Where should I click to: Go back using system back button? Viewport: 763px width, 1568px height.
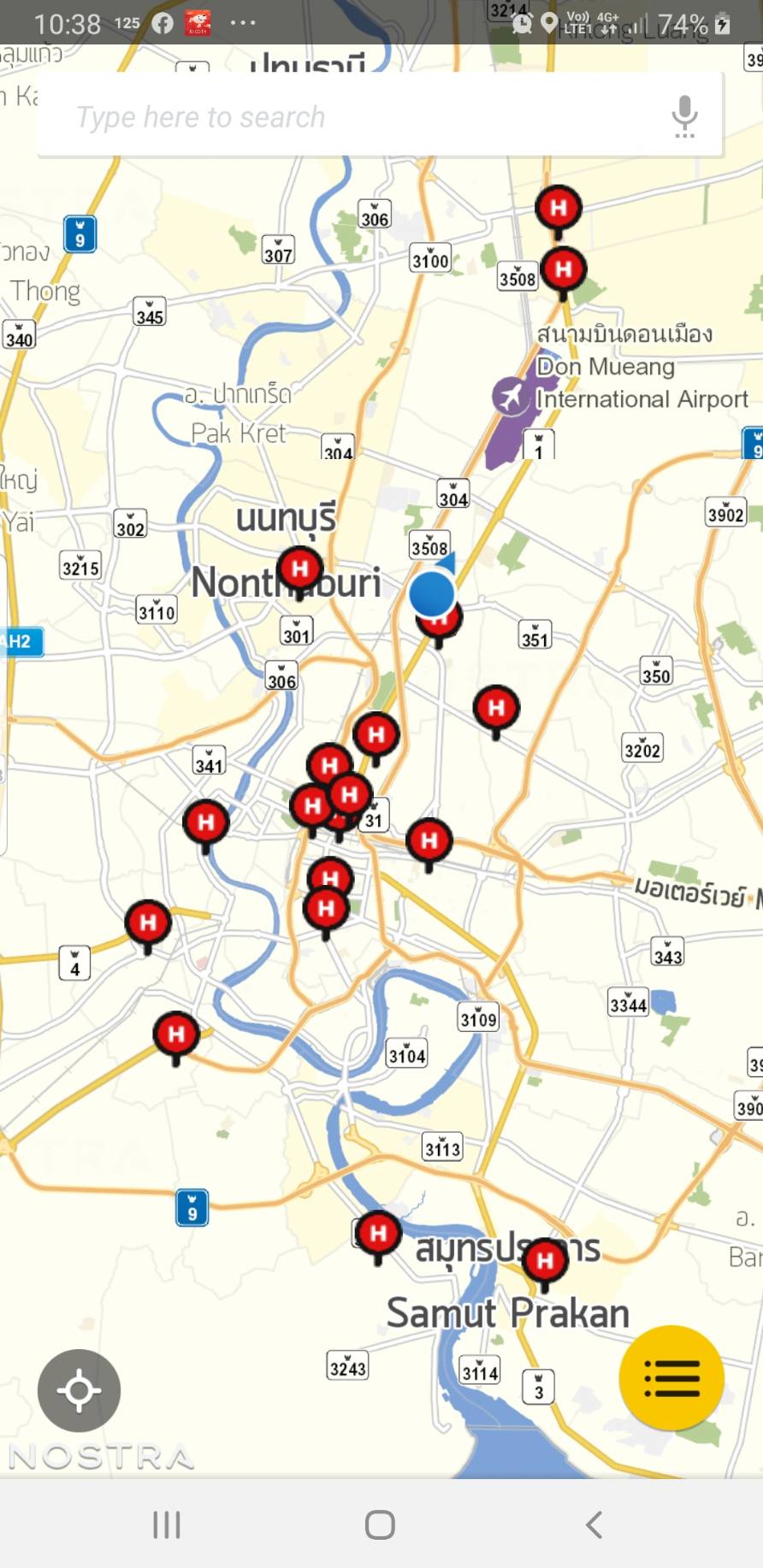point(594,1524)
